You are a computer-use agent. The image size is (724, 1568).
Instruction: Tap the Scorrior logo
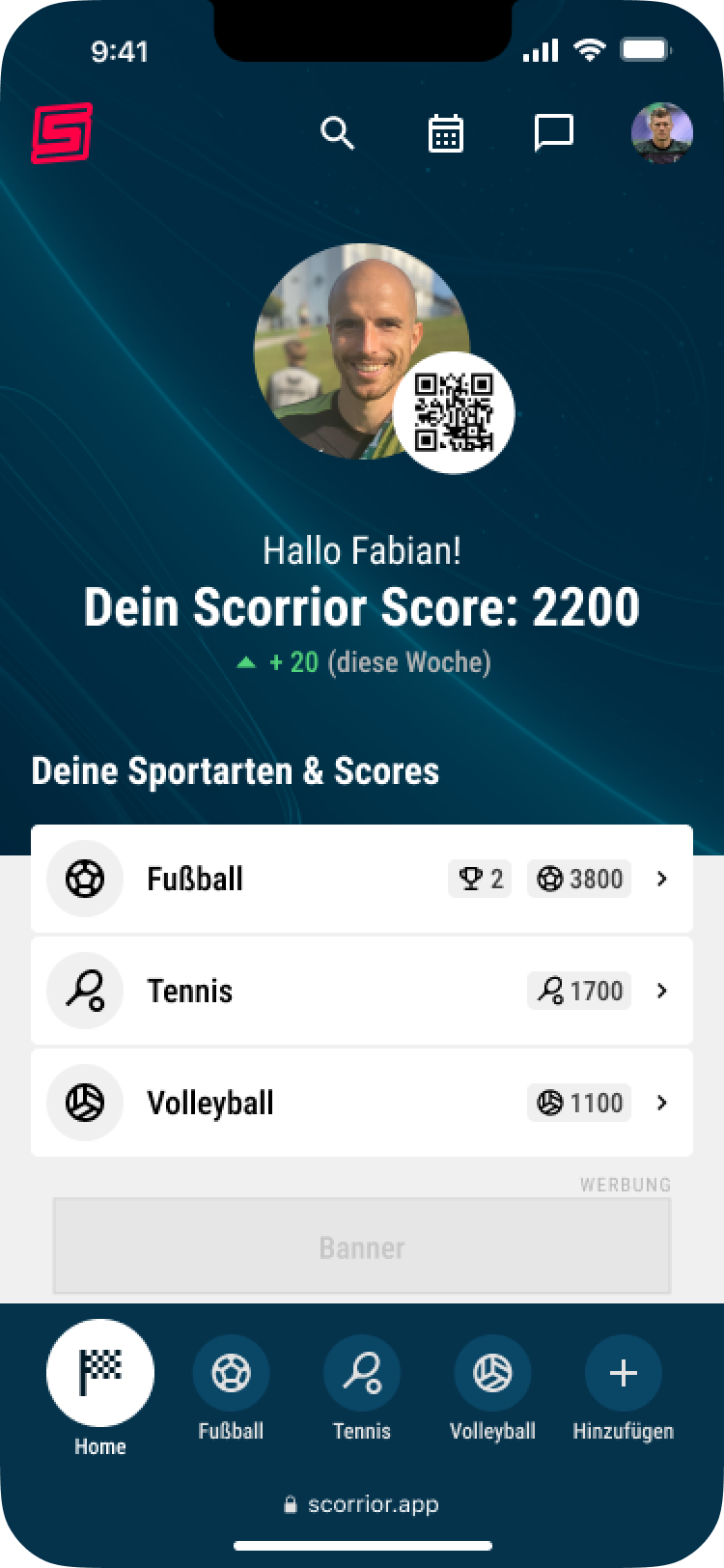tap(62, 133)
